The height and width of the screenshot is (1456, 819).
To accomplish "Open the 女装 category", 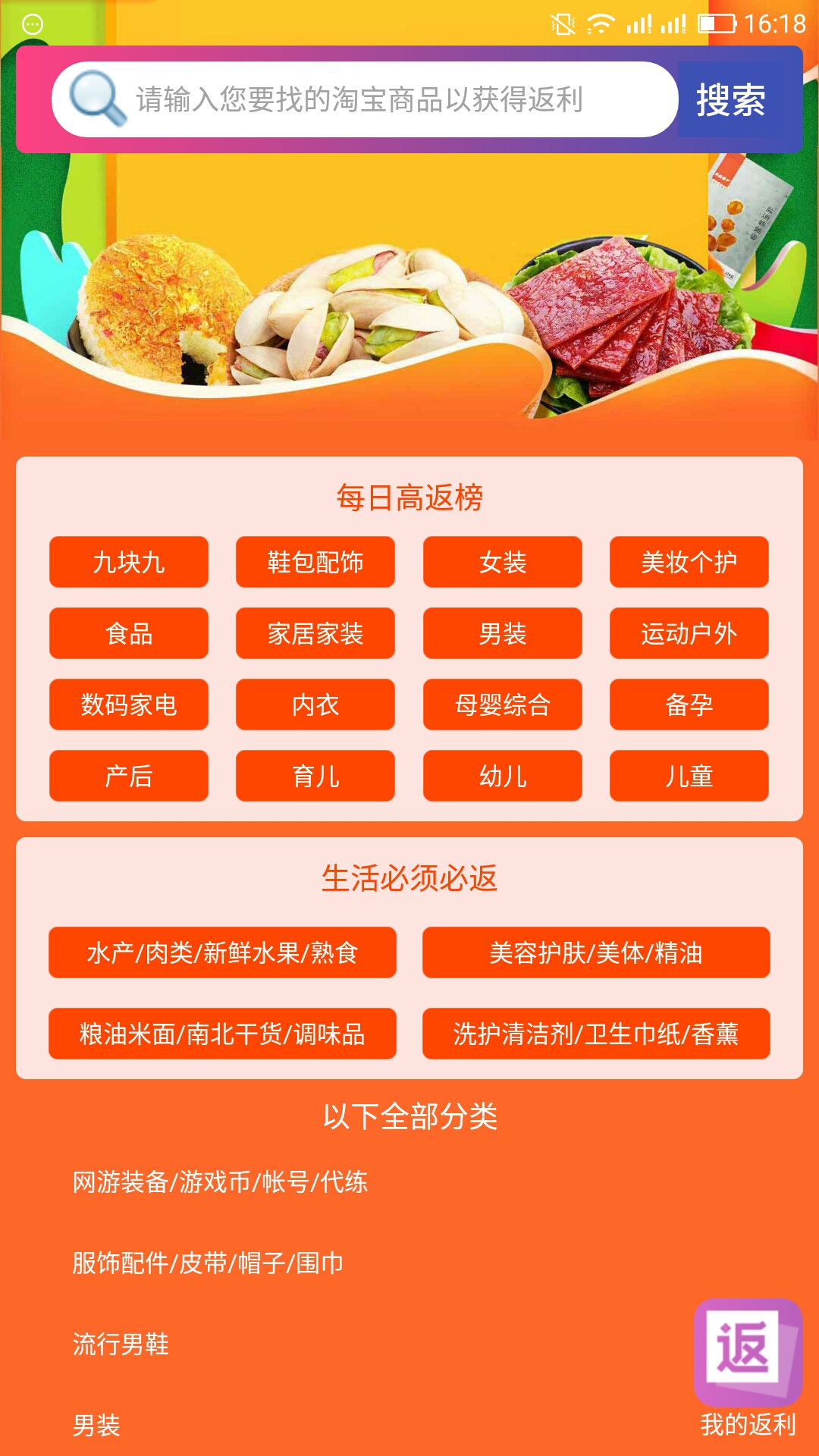I will (501, 562).
